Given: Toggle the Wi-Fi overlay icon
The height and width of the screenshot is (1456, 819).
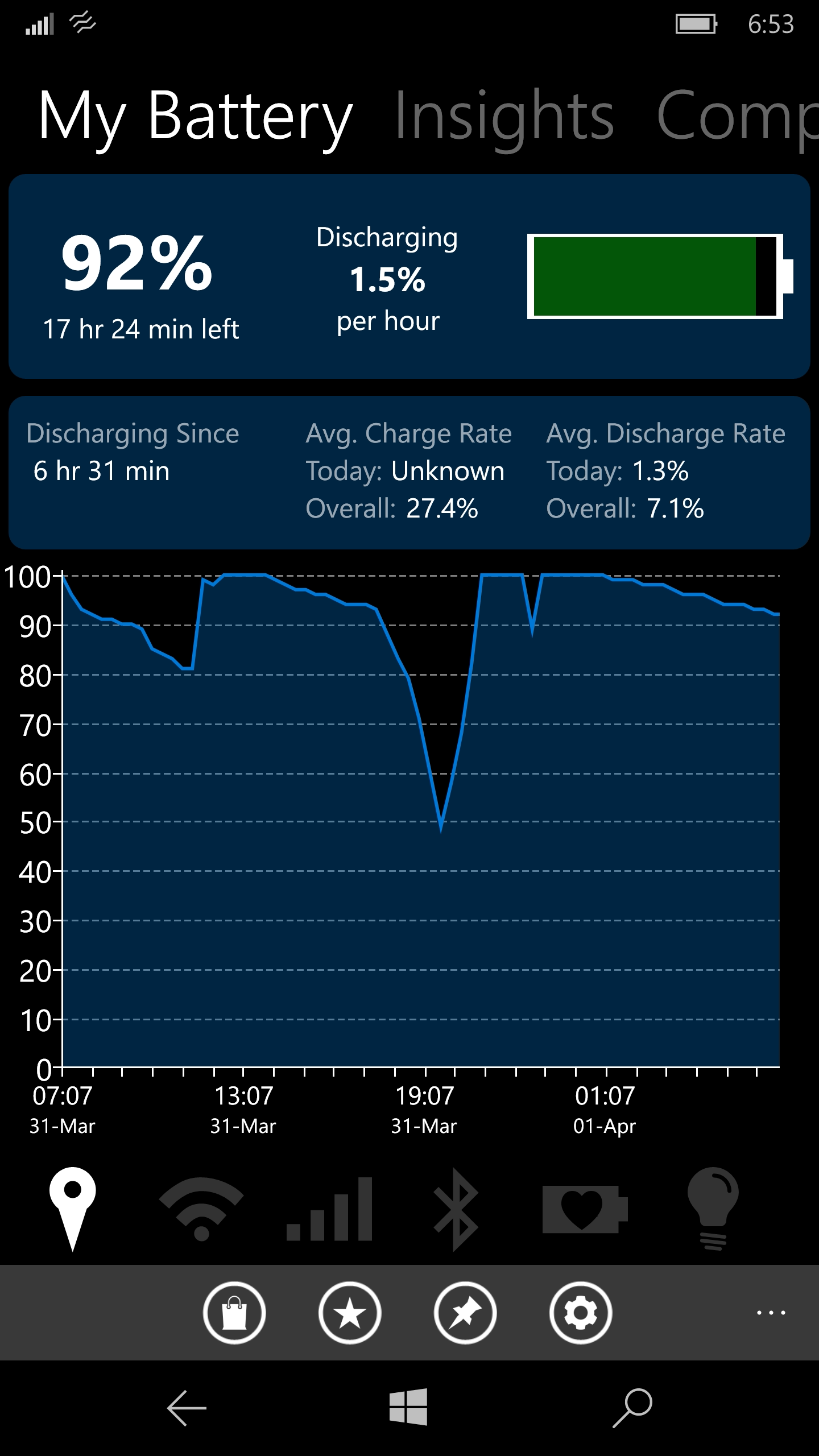Looking at the screenshot, I should [201, 1209].
